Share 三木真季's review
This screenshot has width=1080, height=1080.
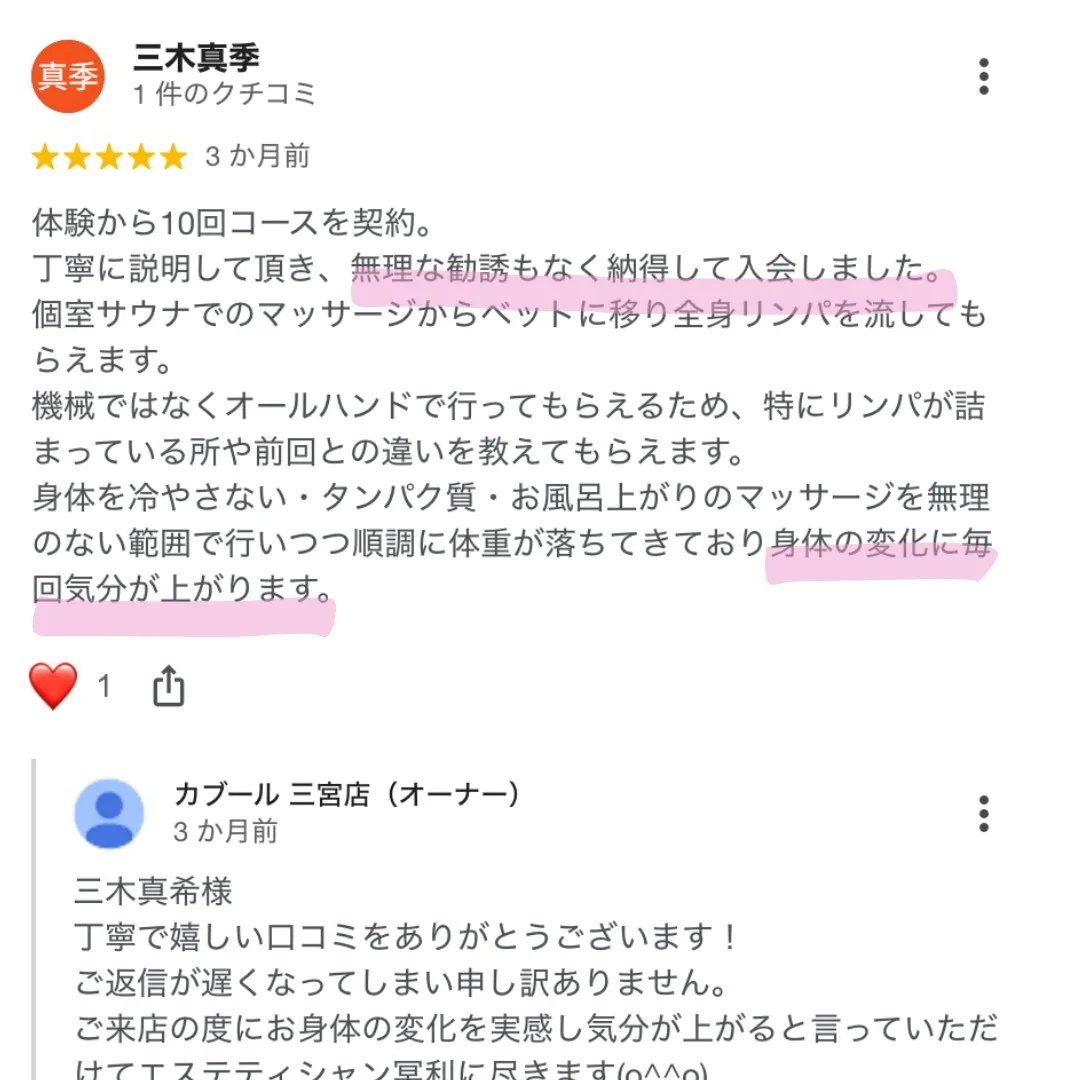click(x=168, y=687)
